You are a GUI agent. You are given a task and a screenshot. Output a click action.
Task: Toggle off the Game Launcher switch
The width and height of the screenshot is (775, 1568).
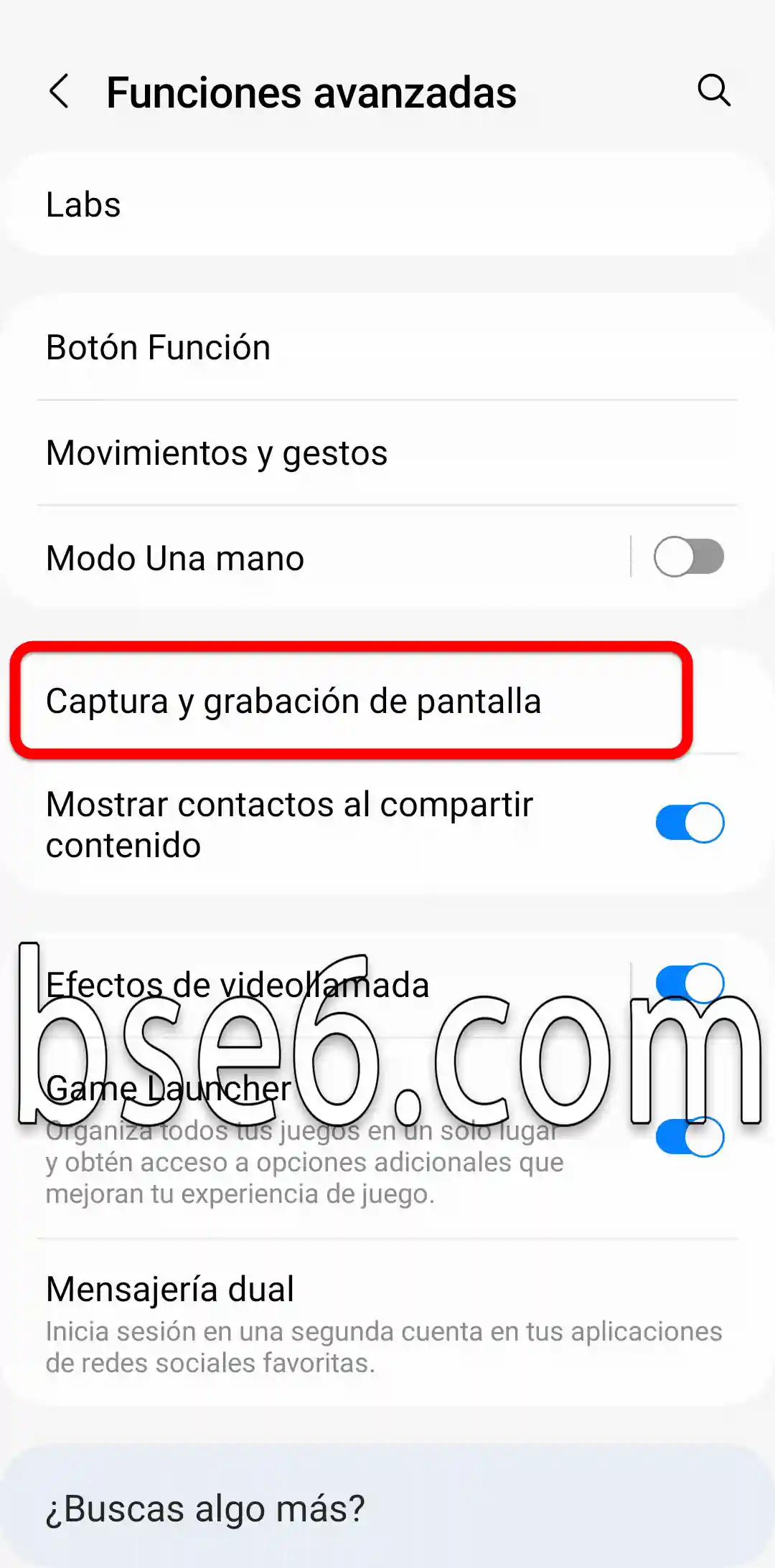point(690,1137)
